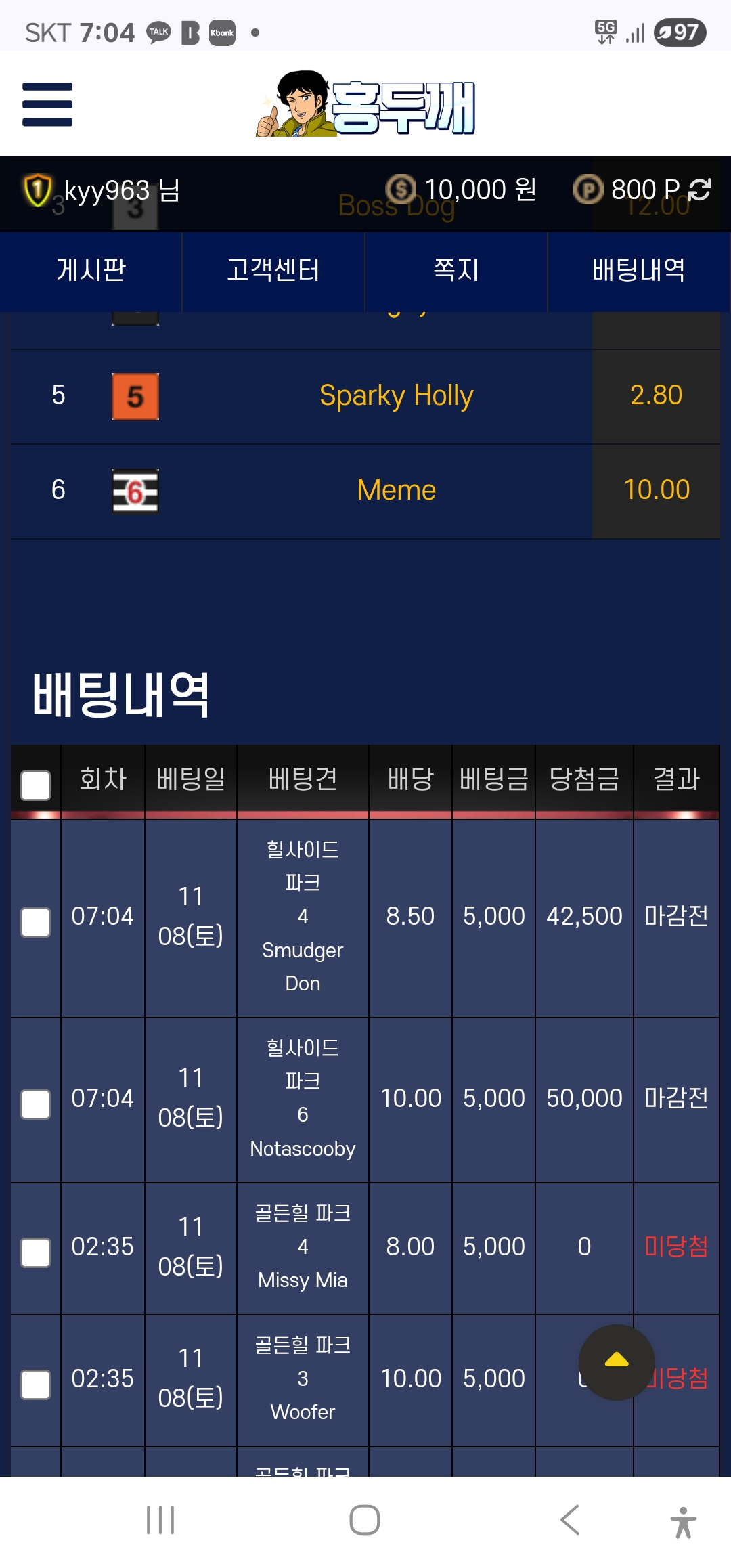This screenshot has width=731, height=1568.
Task: Switch to 배팅내역 tab
Action: click(638, 270)
